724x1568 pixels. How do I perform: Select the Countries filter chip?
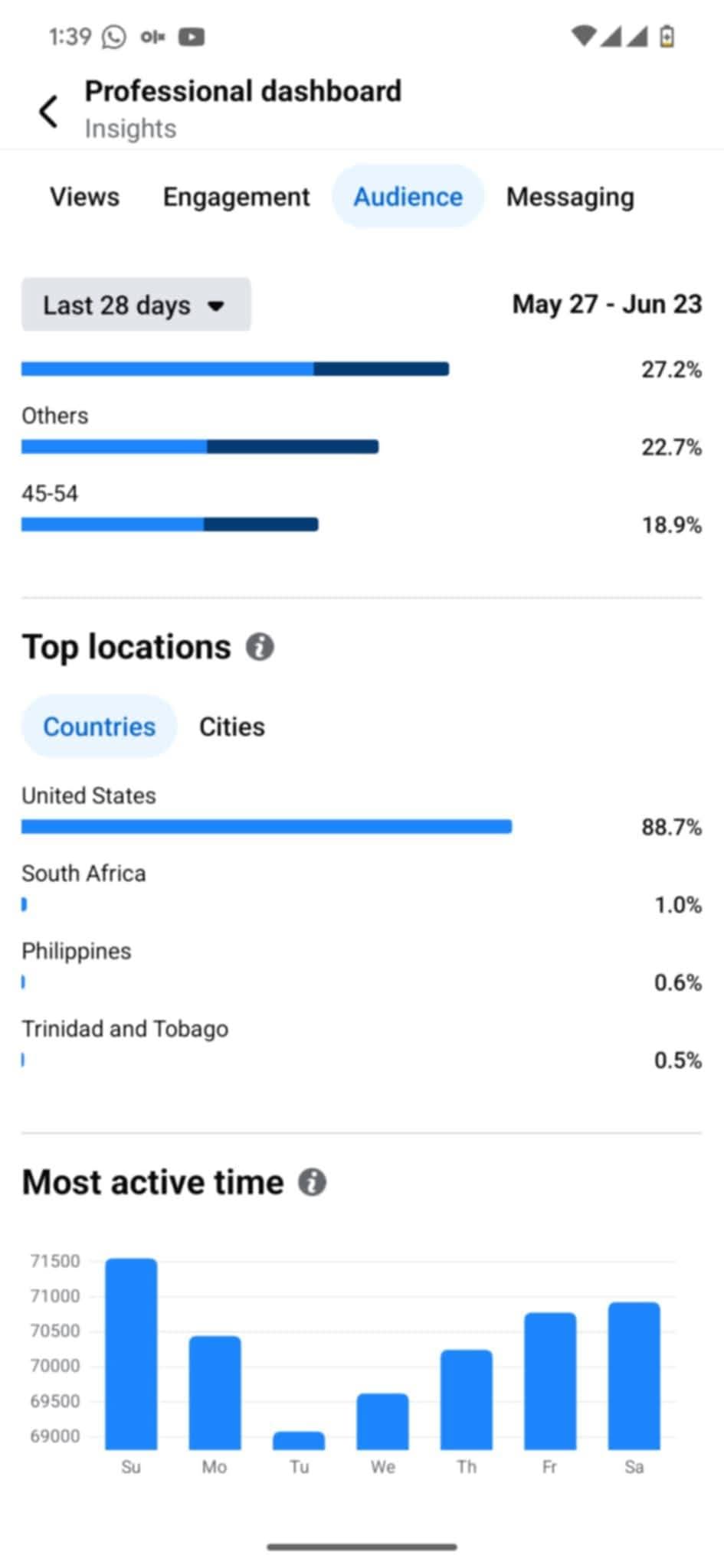point(99,727)
